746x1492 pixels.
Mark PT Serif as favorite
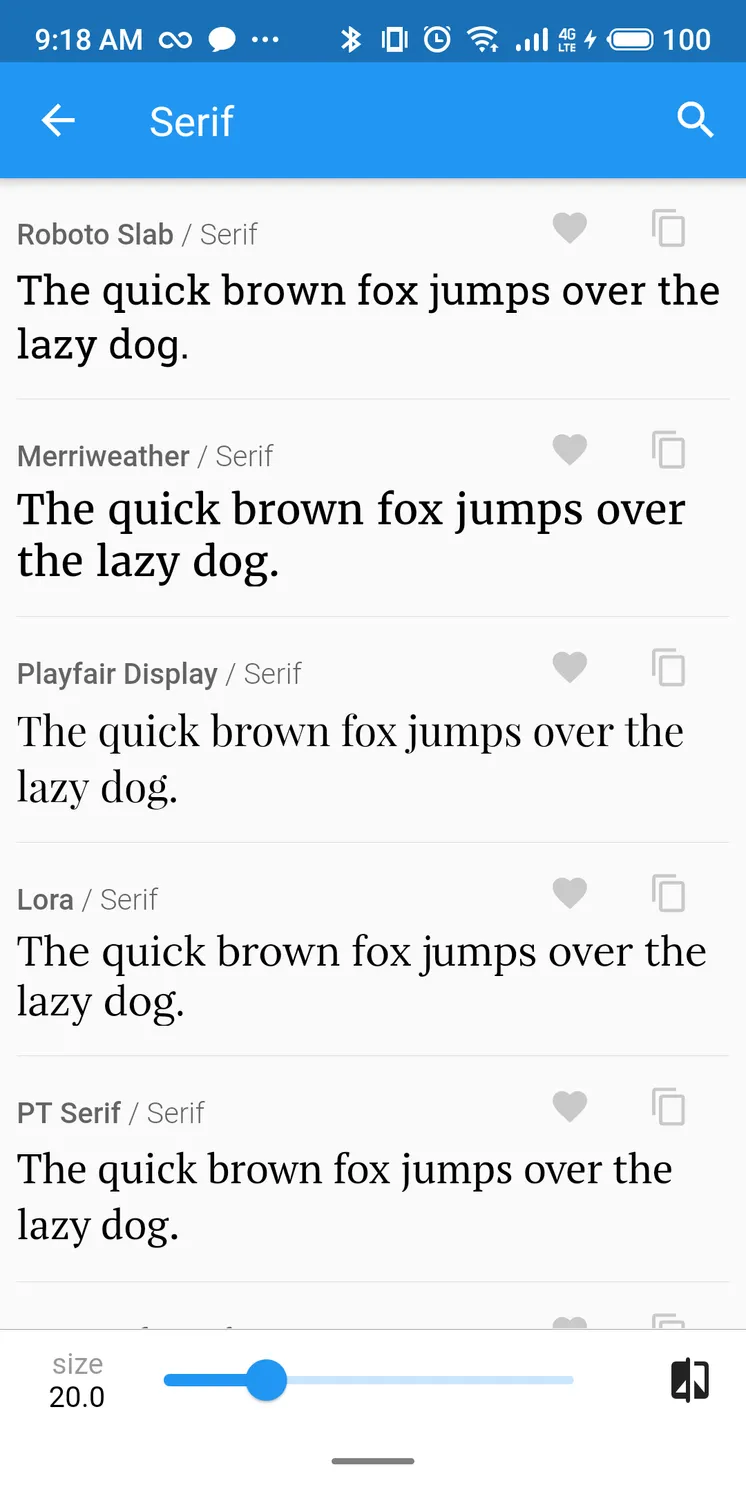tap(570, 1106)
